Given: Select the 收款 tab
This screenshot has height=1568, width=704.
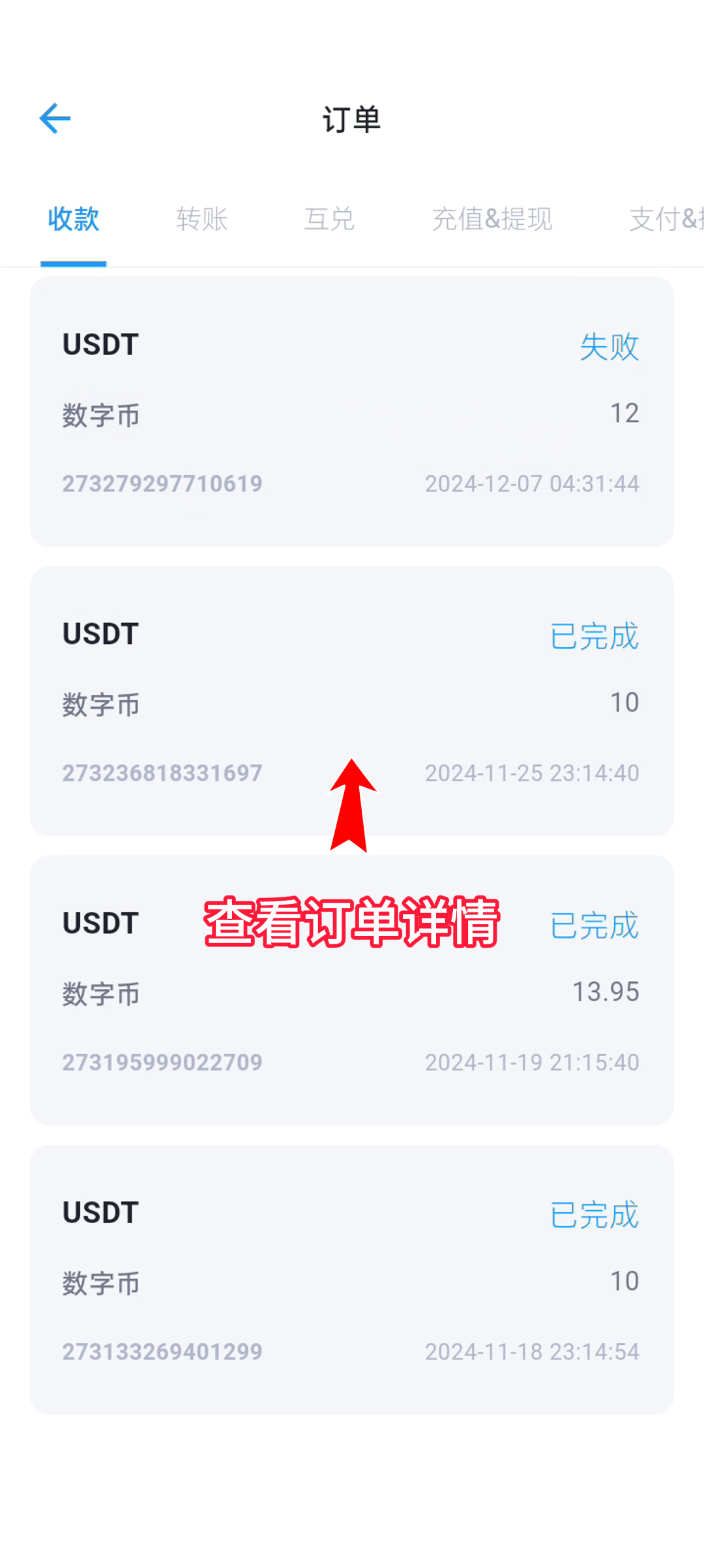Looking at the screenshot, I should click(73, 219).
